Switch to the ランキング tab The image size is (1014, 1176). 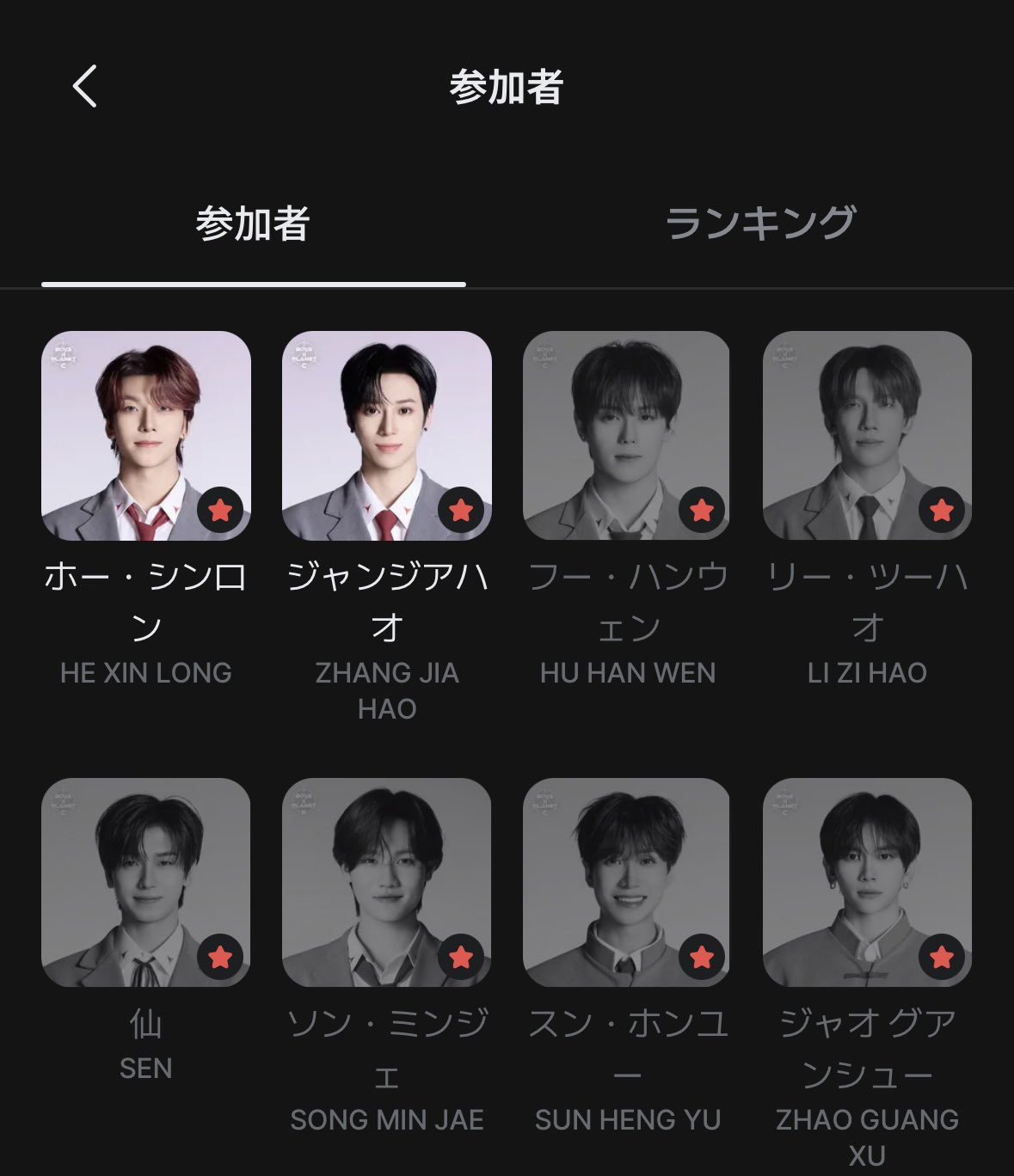point(760,224)
